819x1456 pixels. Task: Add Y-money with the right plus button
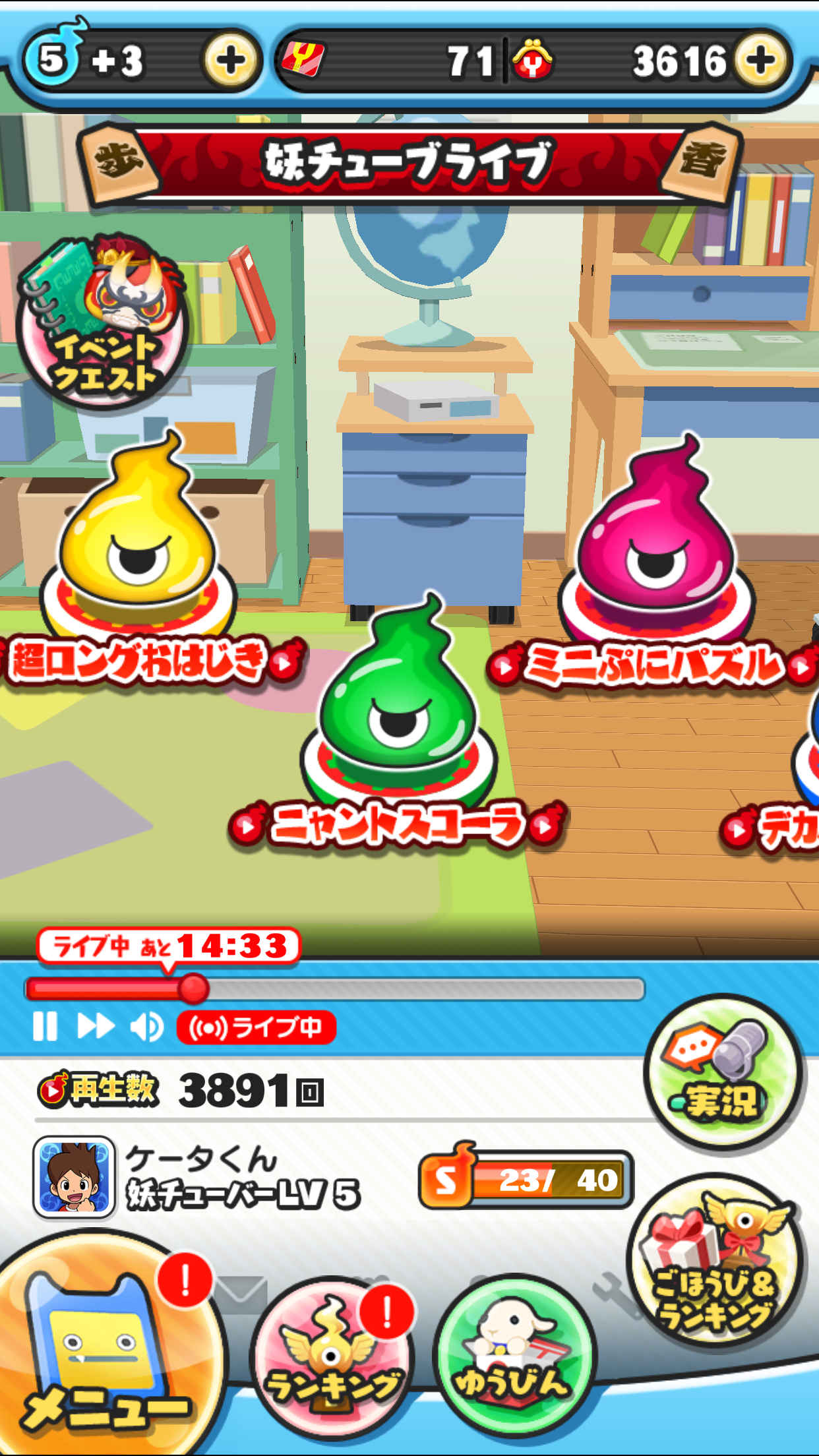point(761,61)
